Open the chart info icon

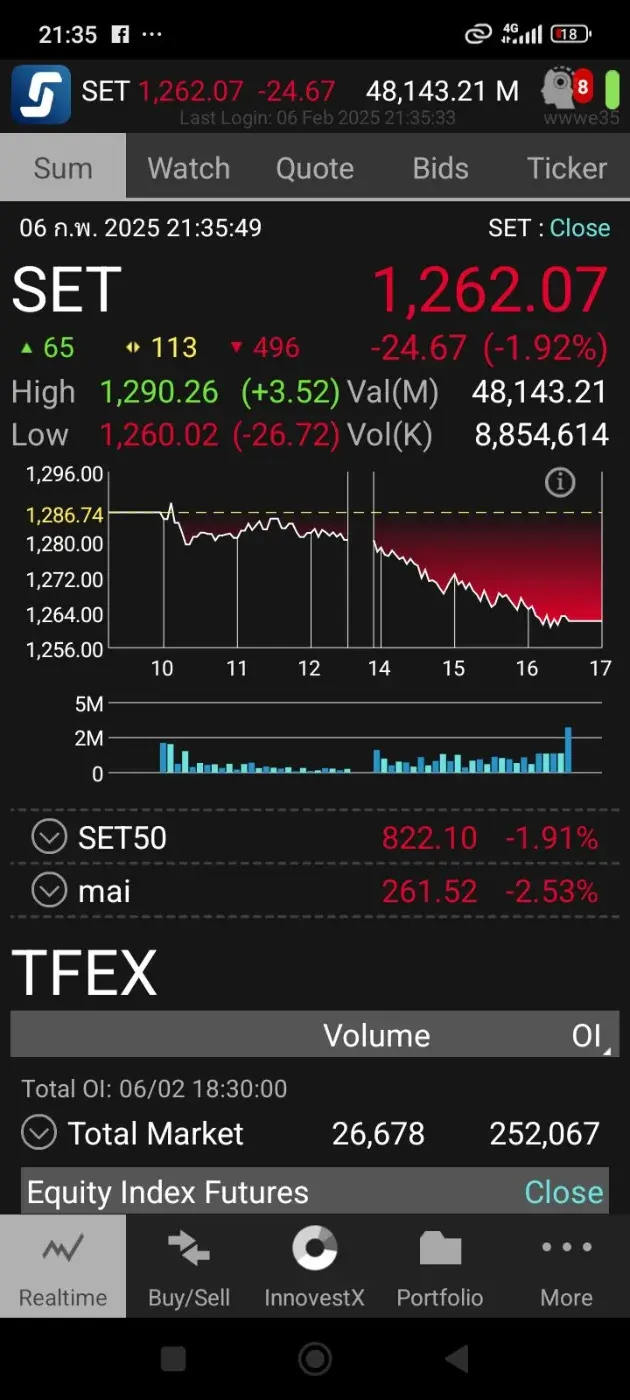pos(560,483)
